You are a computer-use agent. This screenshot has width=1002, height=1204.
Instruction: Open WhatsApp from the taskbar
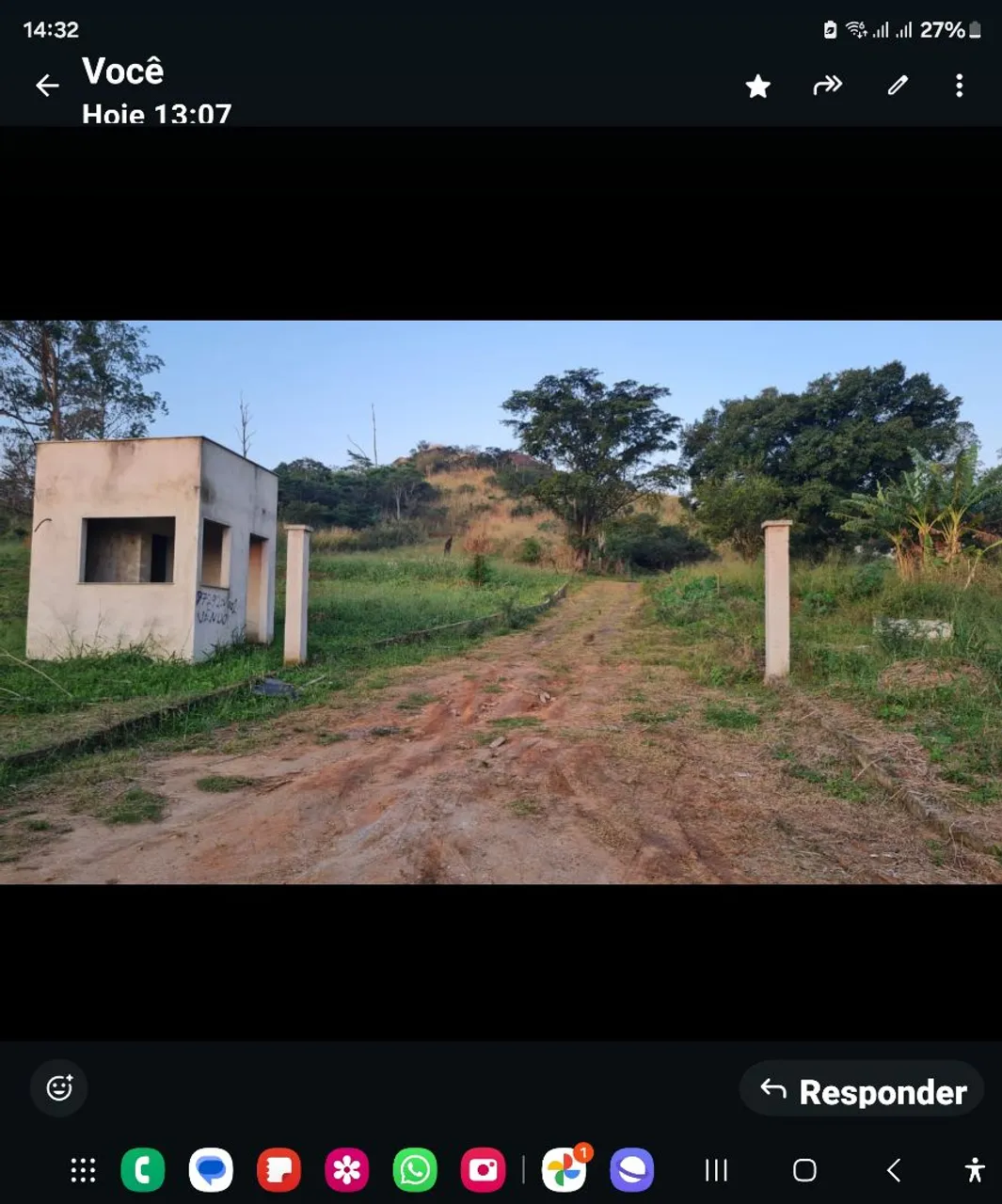coord(415,1170)
